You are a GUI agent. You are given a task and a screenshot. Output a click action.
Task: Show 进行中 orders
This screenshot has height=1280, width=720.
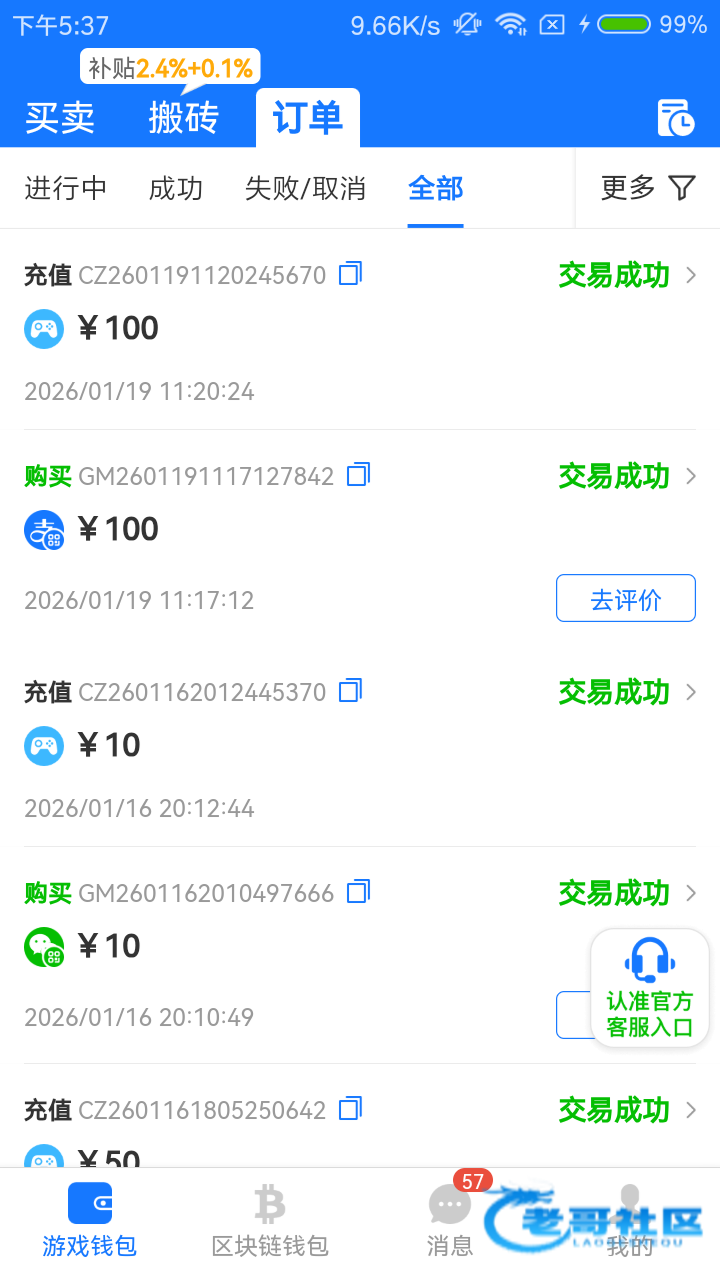(x=66, y=188)
